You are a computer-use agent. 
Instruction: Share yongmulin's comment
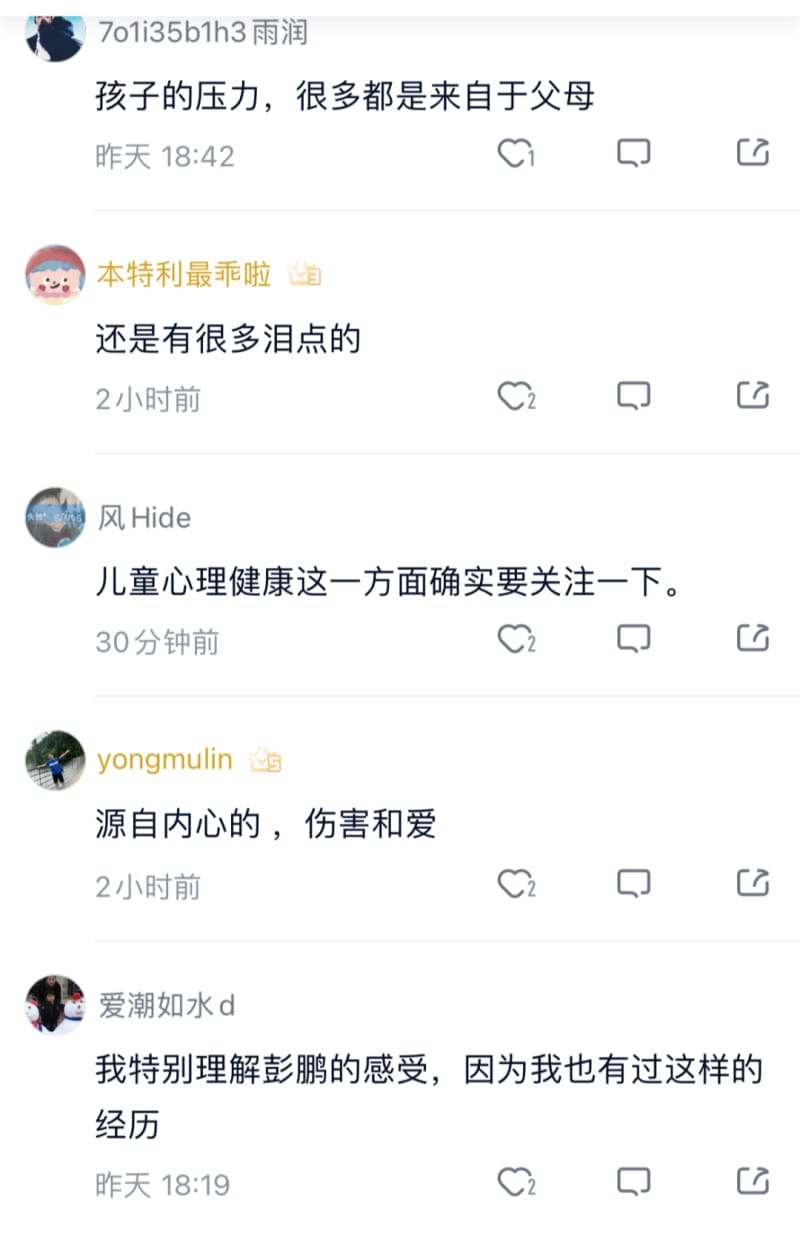(753, 883)
